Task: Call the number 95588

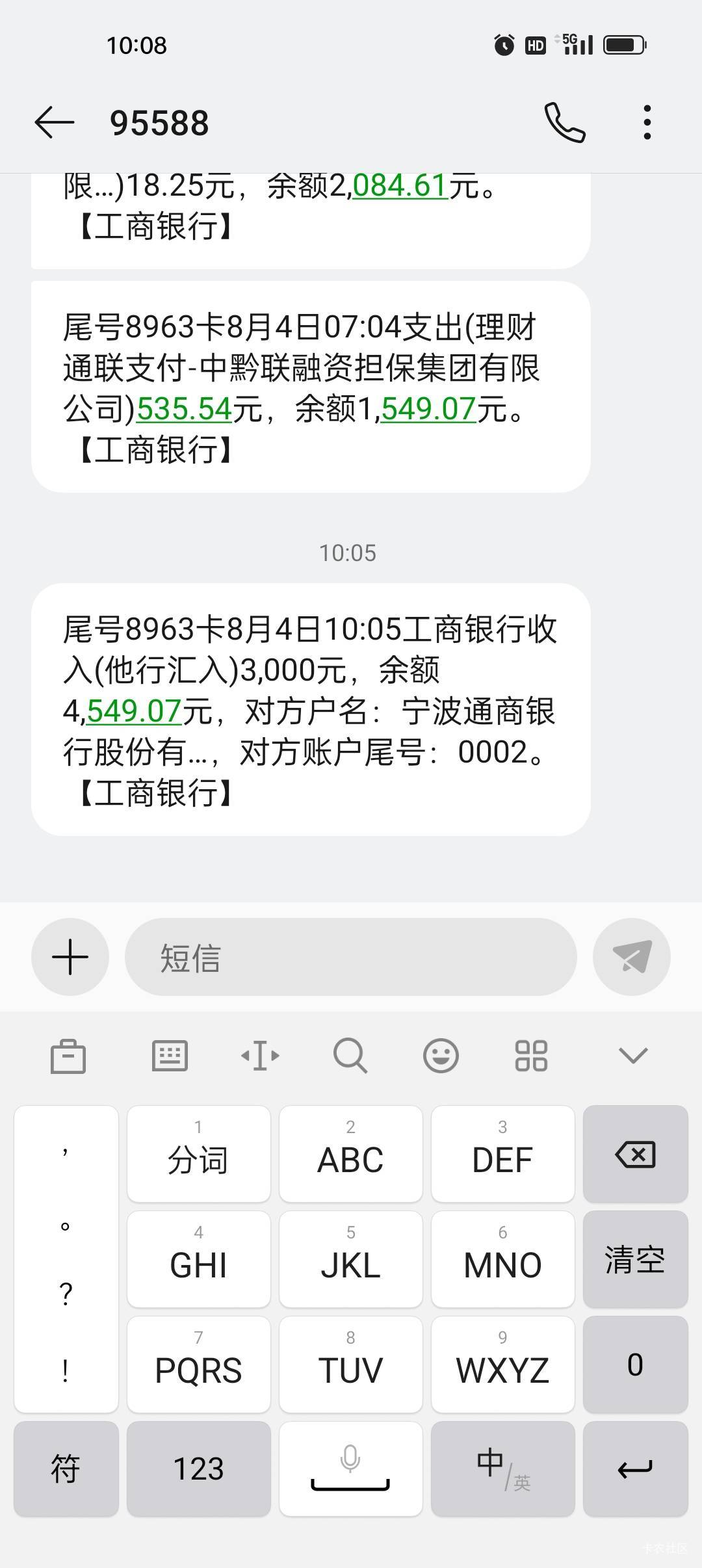Action: [x=565, y=122]
